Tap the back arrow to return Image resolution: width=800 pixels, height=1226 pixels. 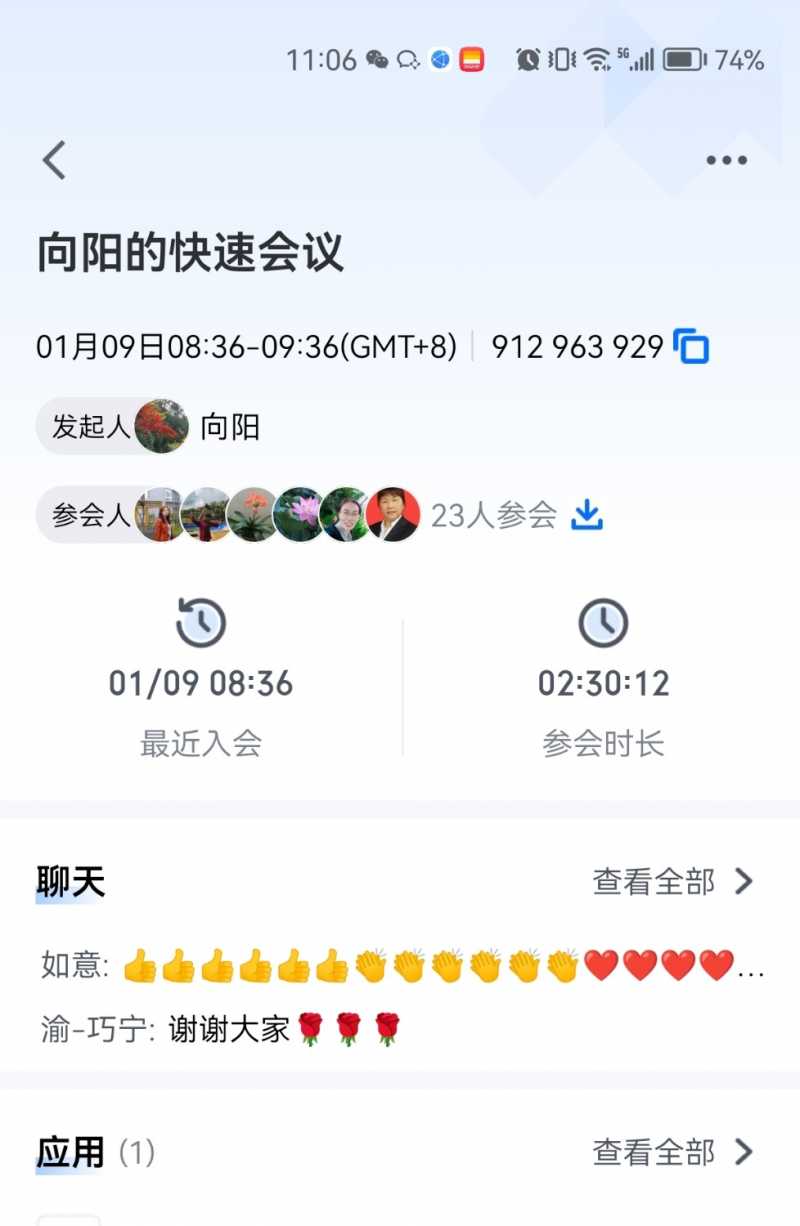[x=54, y=160]
